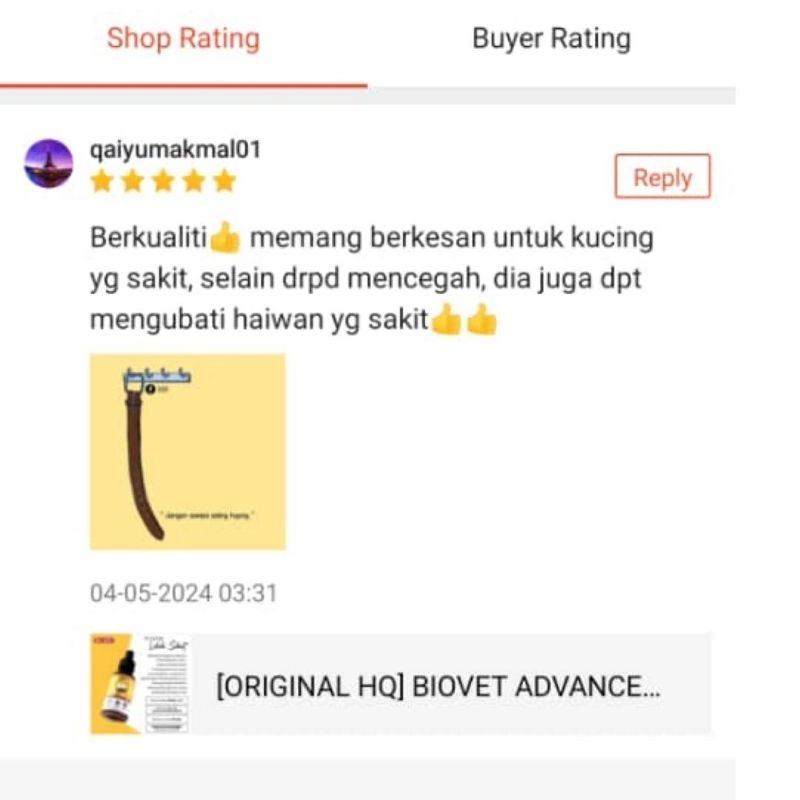Viewport: 800px width, 800px height.
Task: Open the BIOVET ADVANCE product card
Action: pos(400,684)
